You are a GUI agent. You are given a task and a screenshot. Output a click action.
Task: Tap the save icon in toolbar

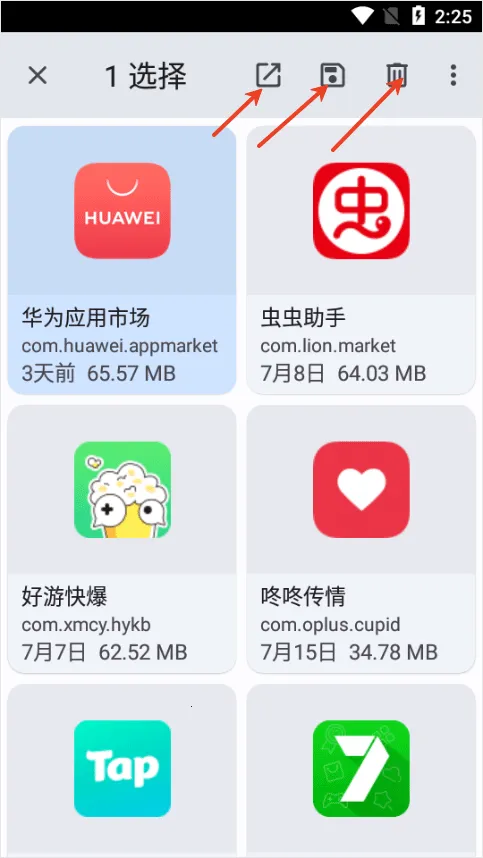click(332, 76)
